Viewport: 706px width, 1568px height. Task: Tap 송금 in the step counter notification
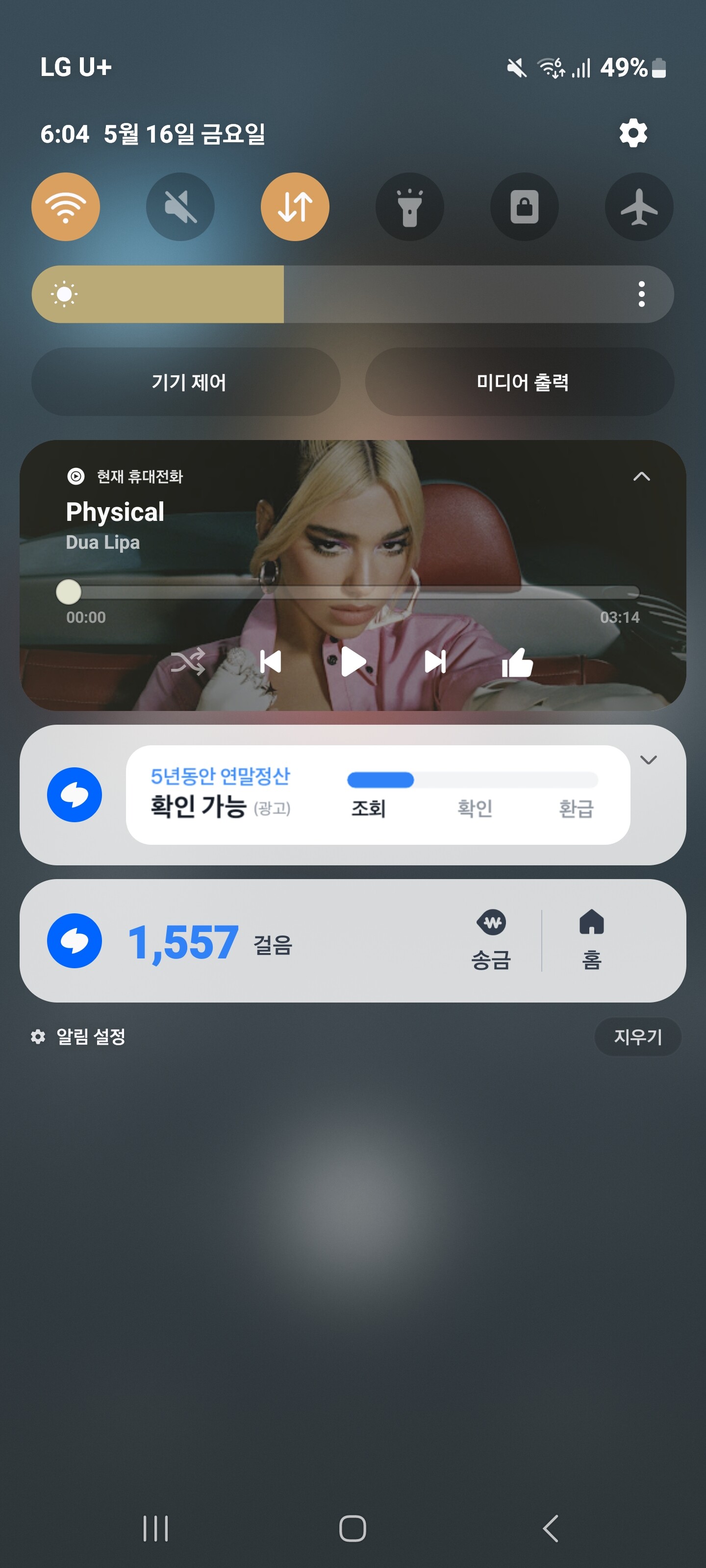pos(491,941)
